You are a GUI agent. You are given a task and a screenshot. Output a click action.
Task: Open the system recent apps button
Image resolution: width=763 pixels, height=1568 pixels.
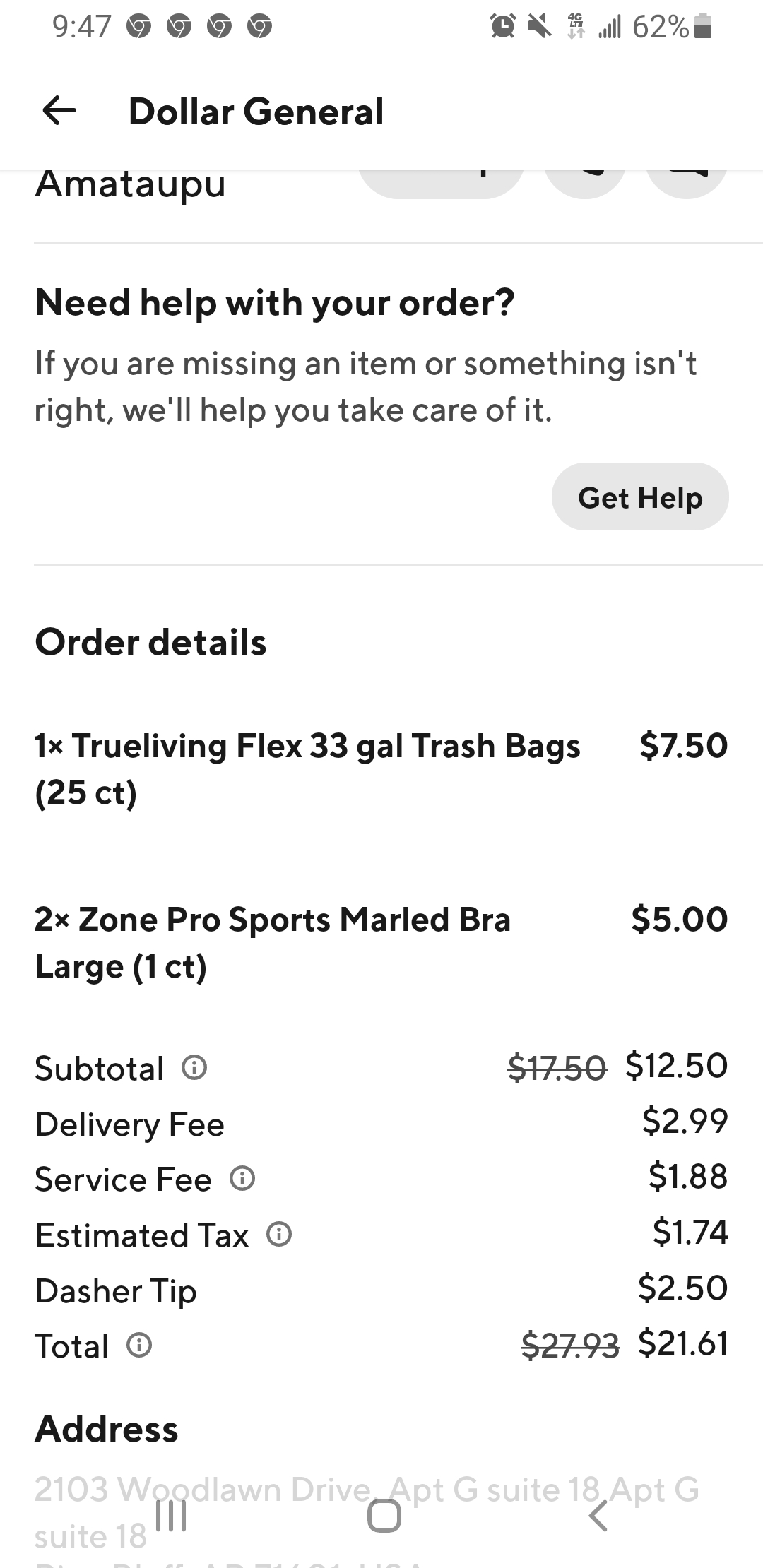coord(171,1516)
